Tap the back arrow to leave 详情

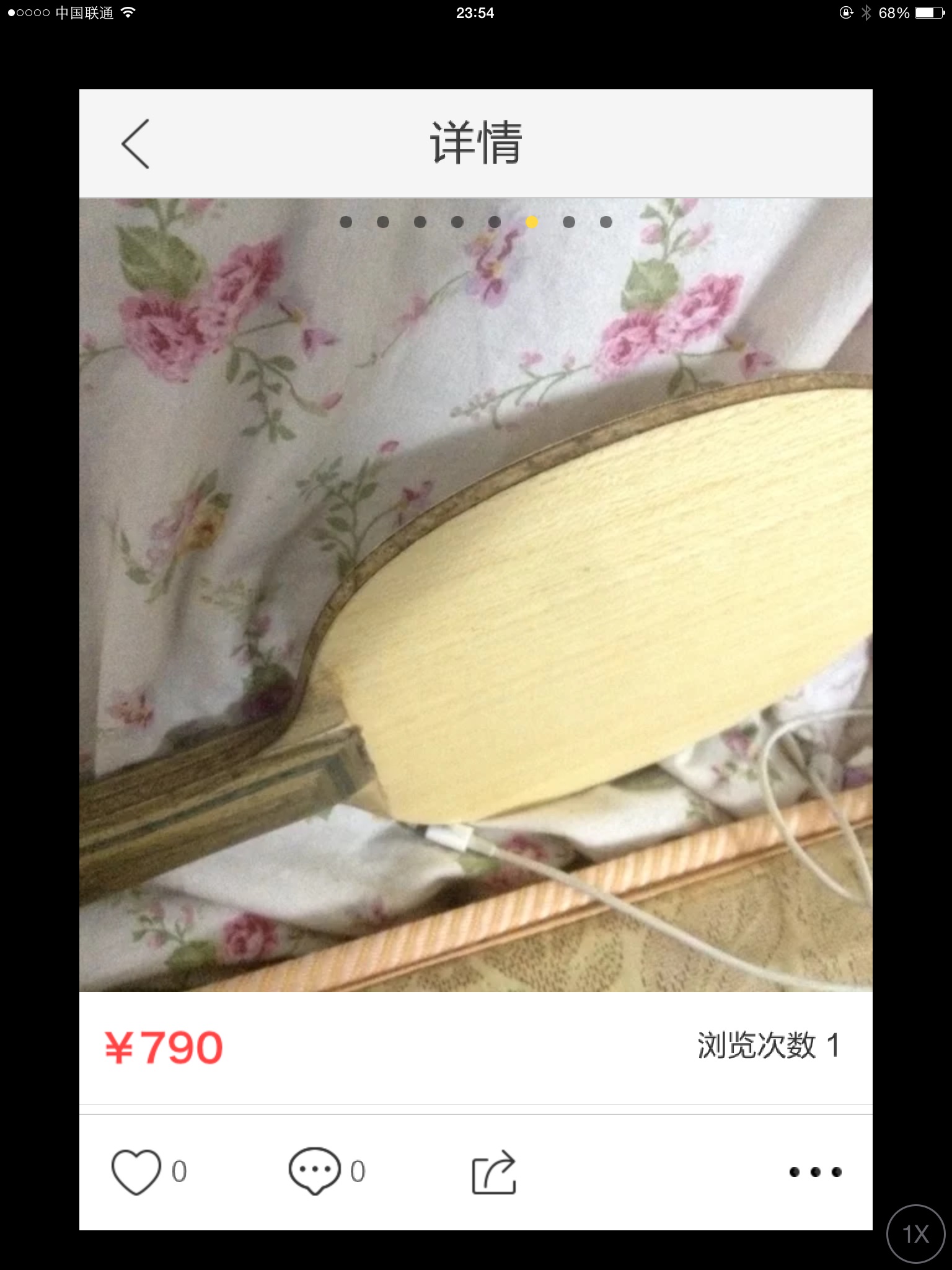click(x=136, y=144)
